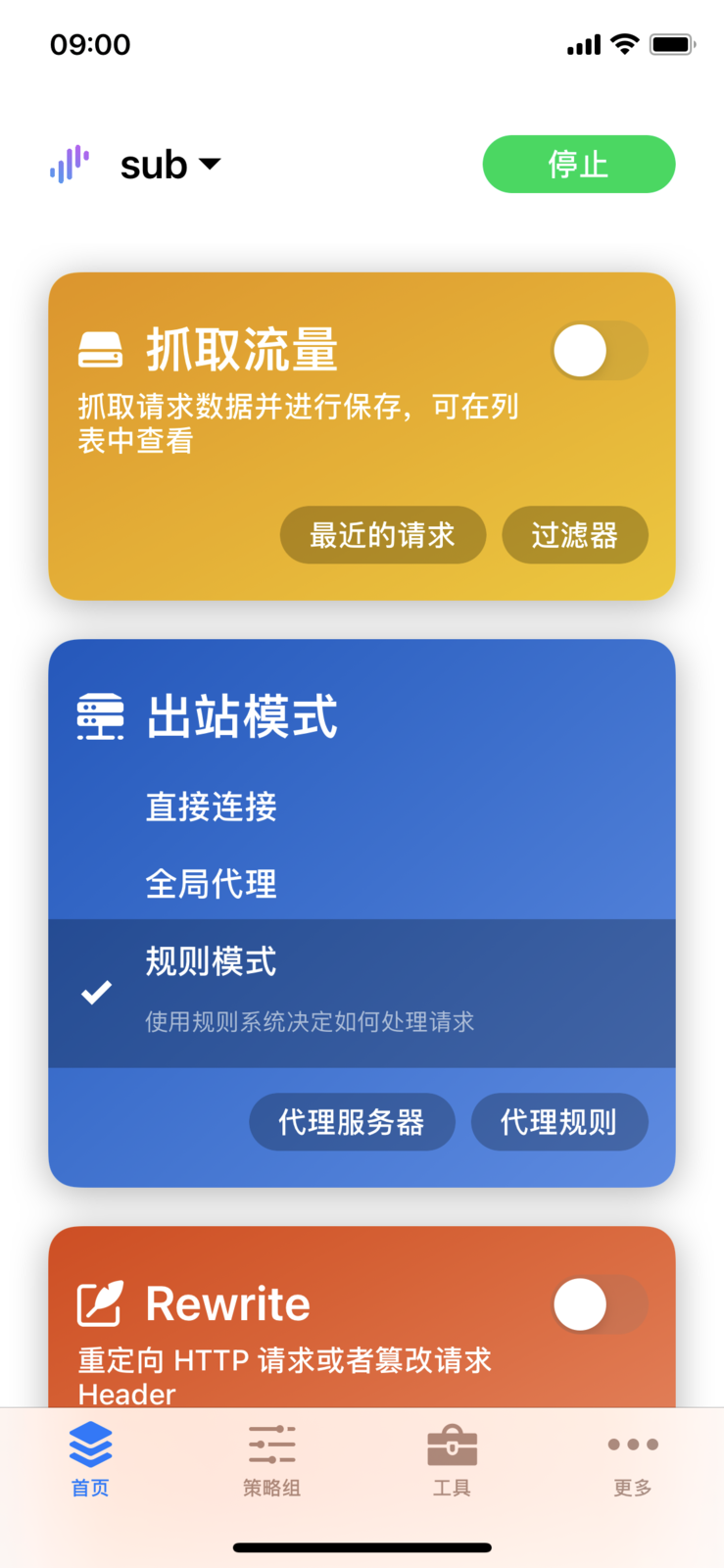The image size is (724, 1568).
Task: Open 代理服务器 list
Action: point(352,1122)
